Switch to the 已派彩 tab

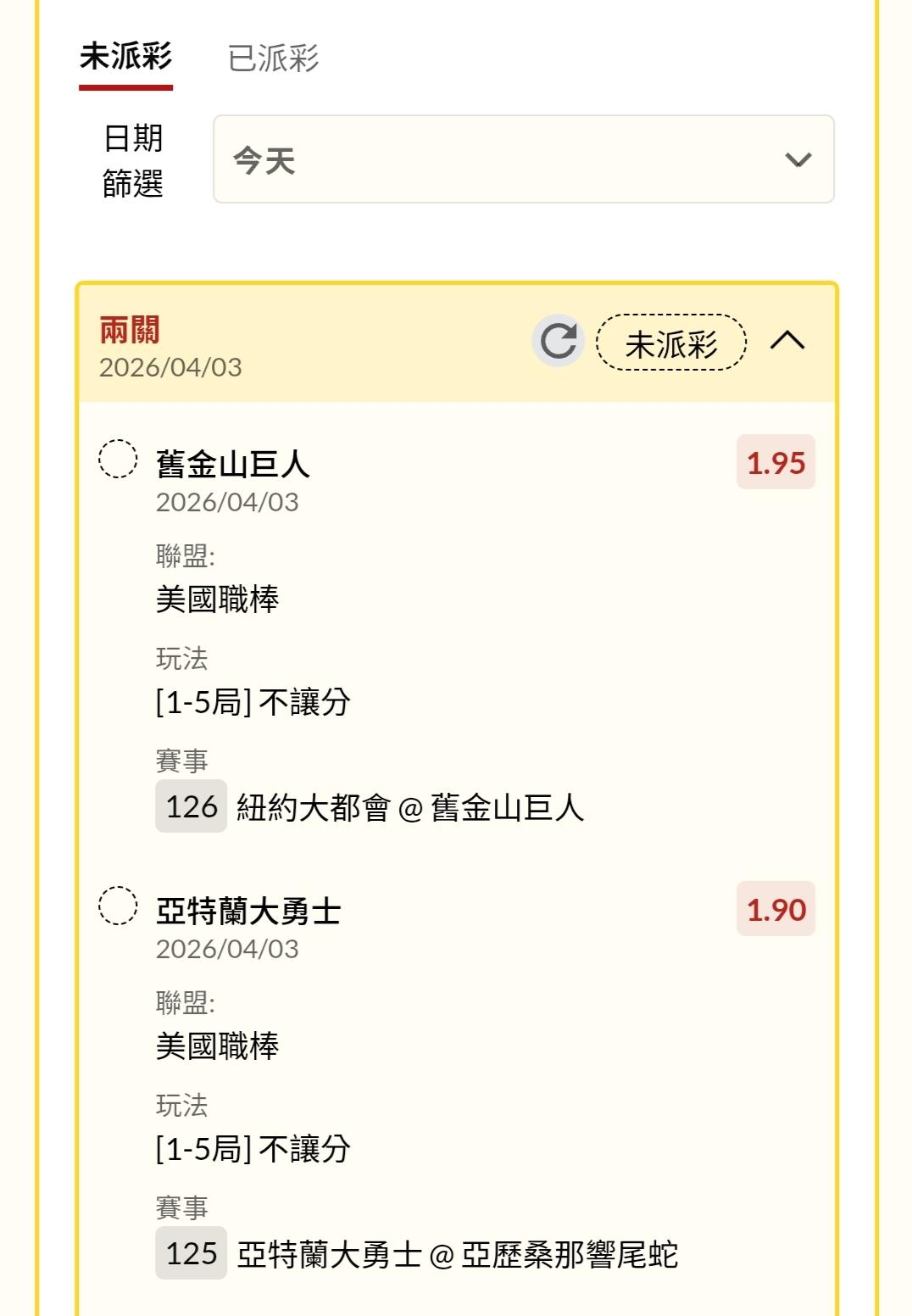point(273,58)
